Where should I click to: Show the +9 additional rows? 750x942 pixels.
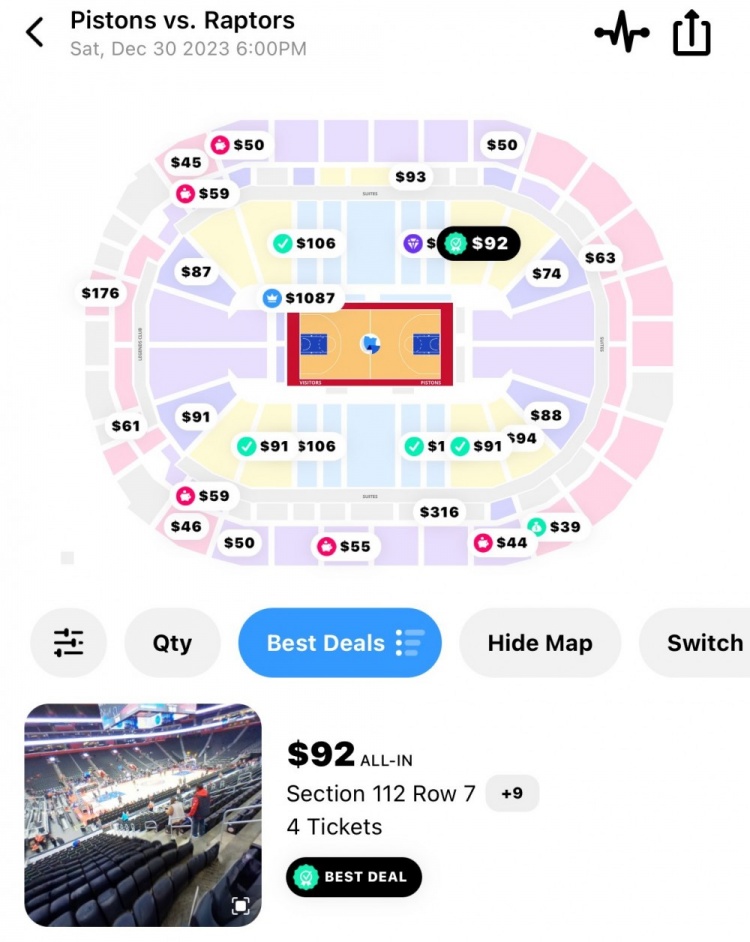coord(512,794)
